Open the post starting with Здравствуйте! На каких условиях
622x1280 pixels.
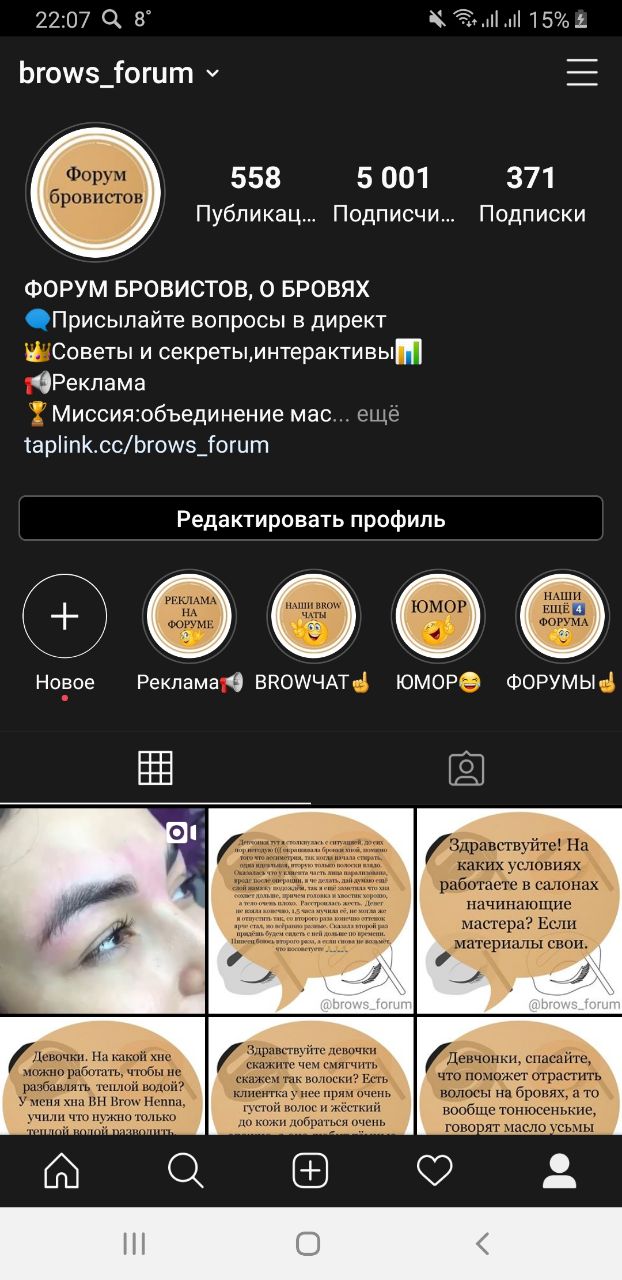click(x=519, y=911)
